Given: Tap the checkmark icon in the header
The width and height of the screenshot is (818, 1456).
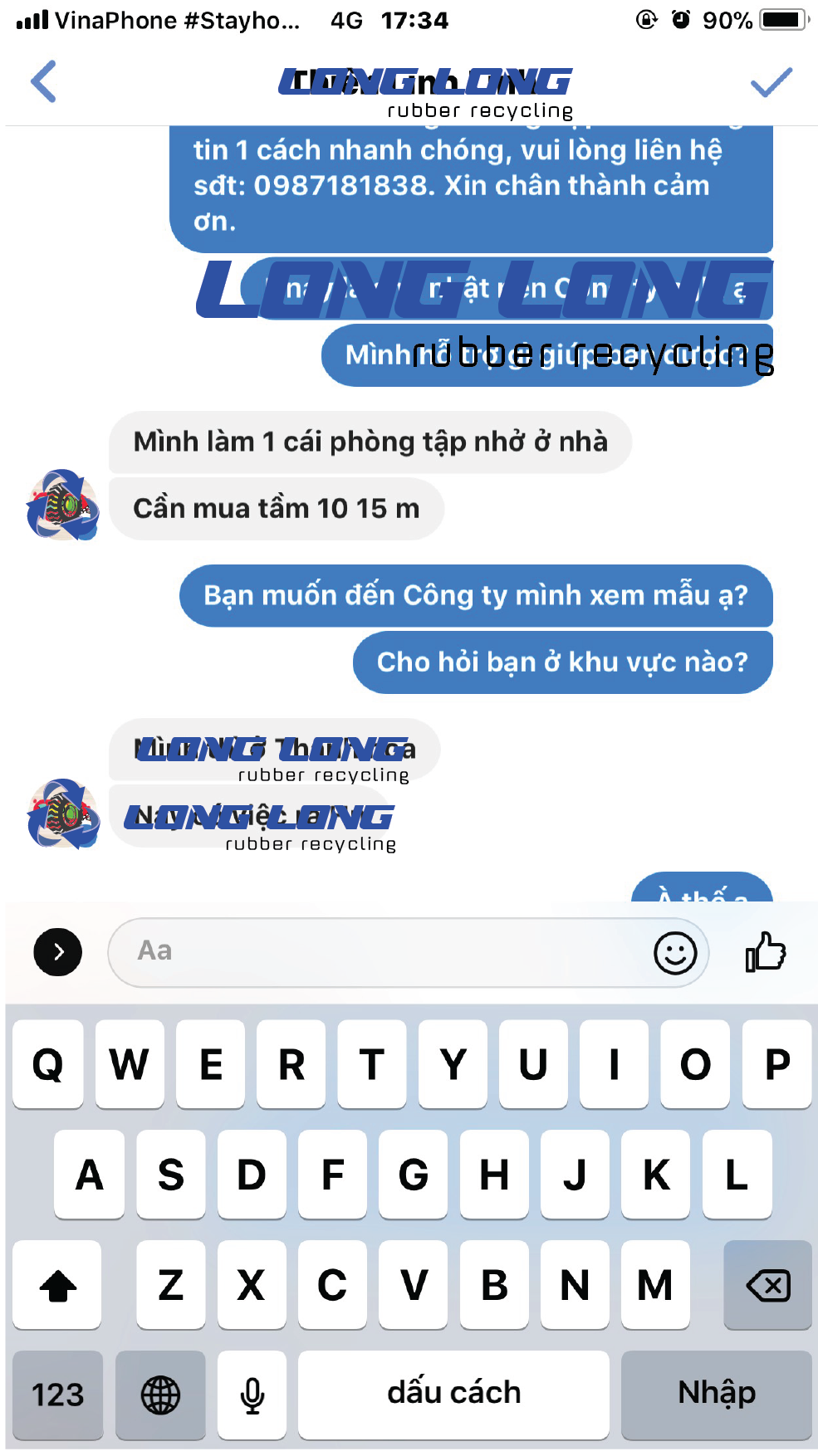Looking at the screenshot, I should pos(771,82).
